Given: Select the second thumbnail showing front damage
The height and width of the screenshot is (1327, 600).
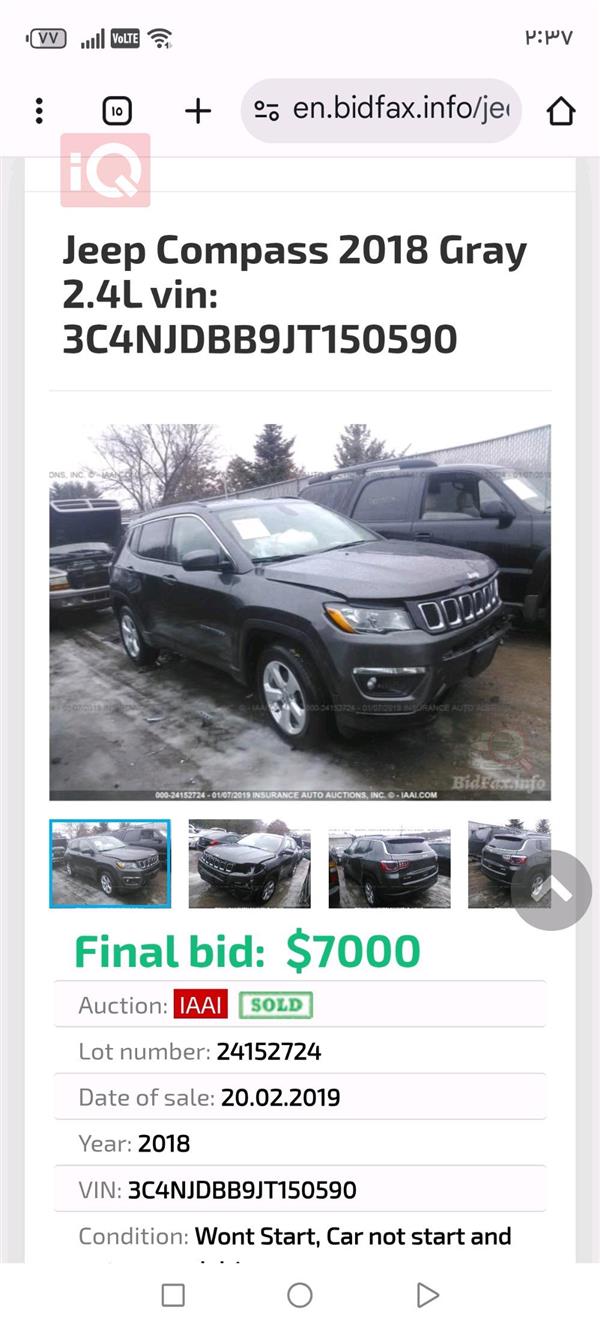Looking at the screenshot, I should (x=249, y=864).
